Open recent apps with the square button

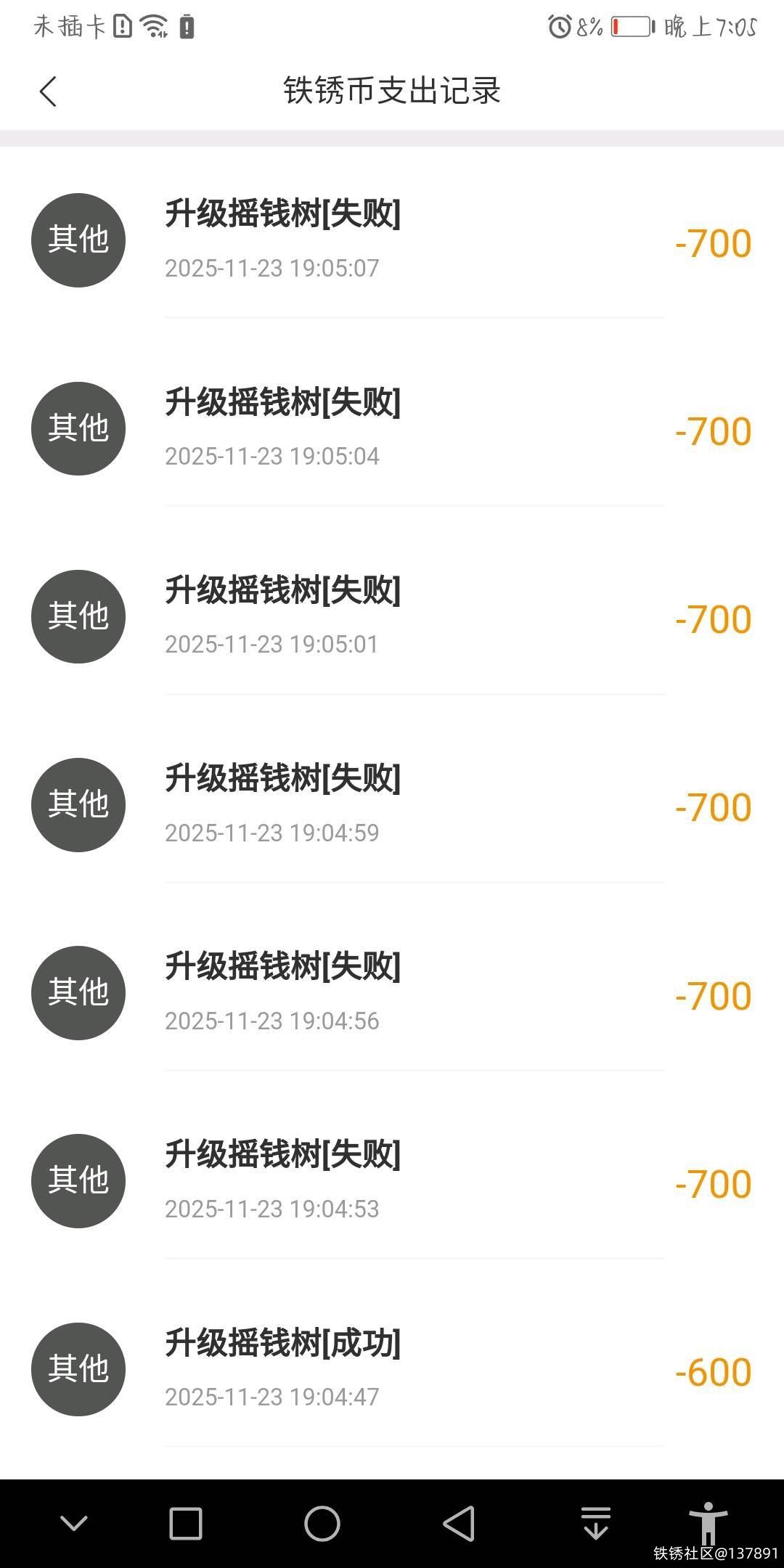[186, 1523]
